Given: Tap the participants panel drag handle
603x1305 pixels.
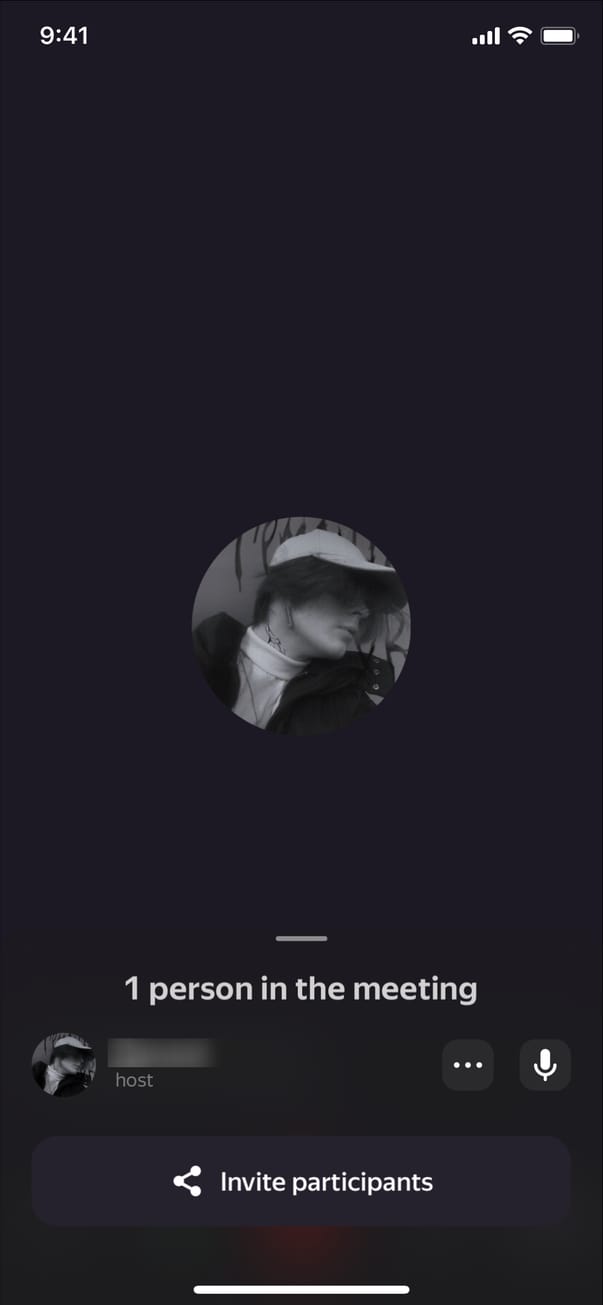Looking at the screenshot, I should (301, 938).
